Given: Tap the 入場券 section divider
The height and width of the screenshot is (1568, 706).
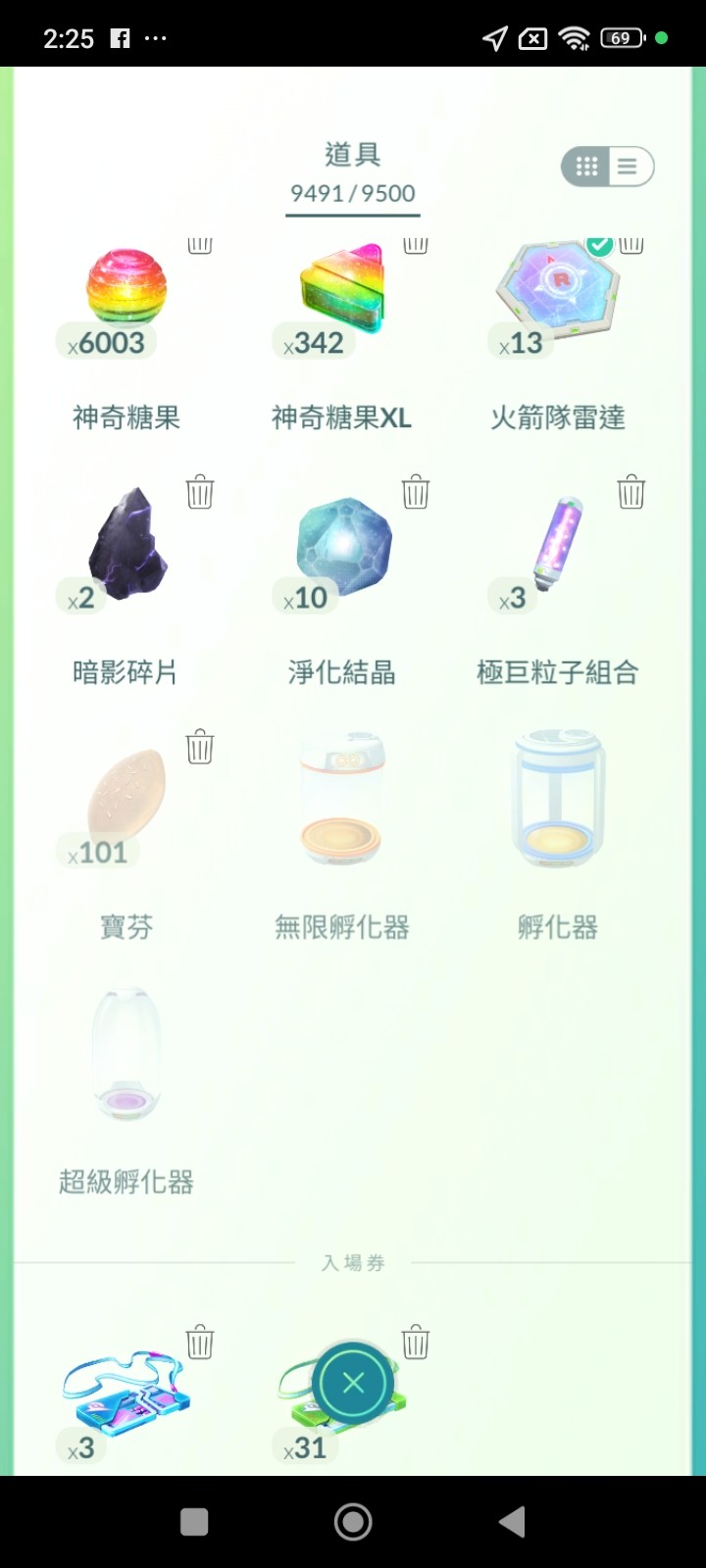Looking at the screenshot, I should click(353, 1262).
